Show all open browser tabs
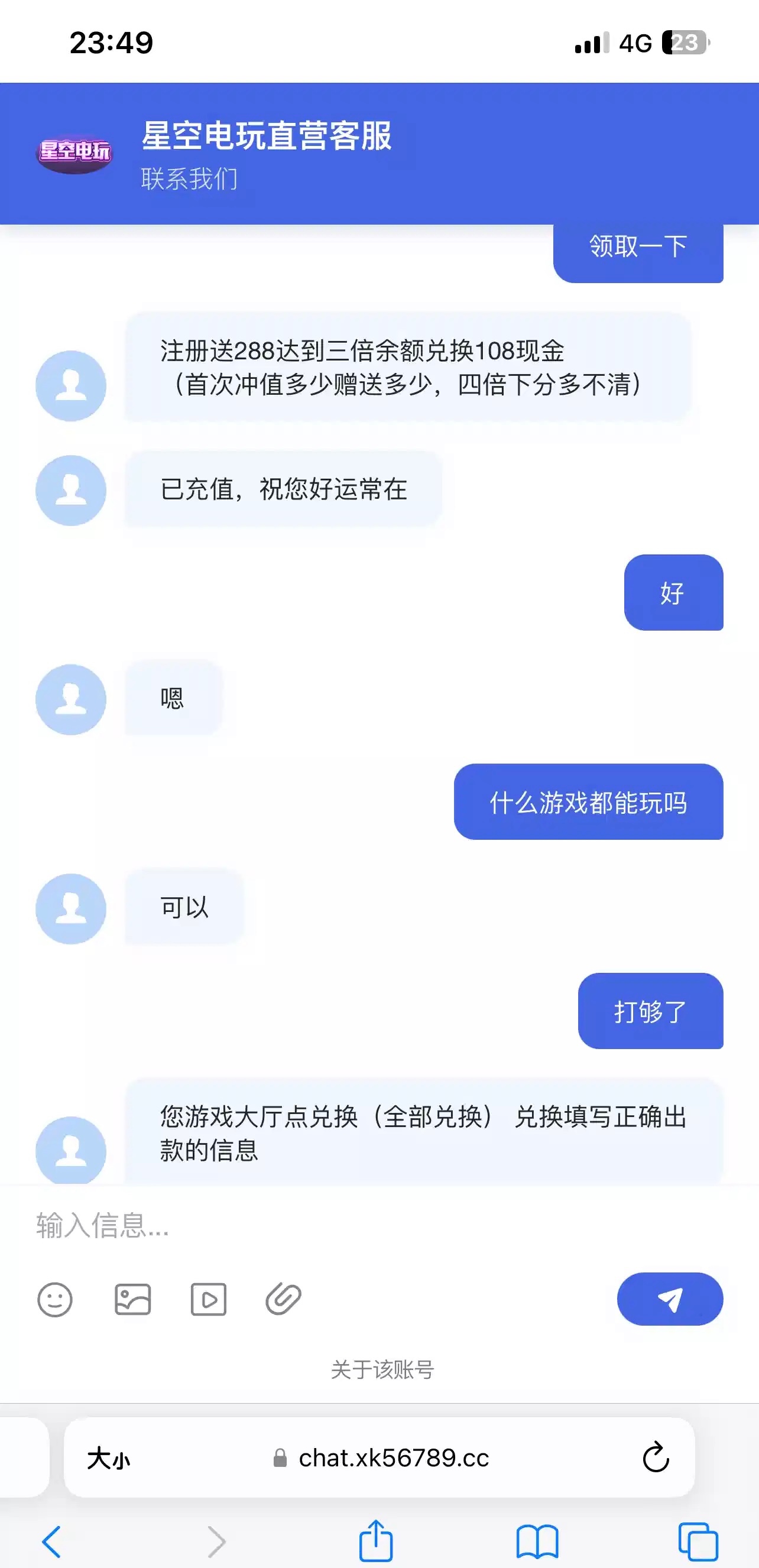 698,1541
